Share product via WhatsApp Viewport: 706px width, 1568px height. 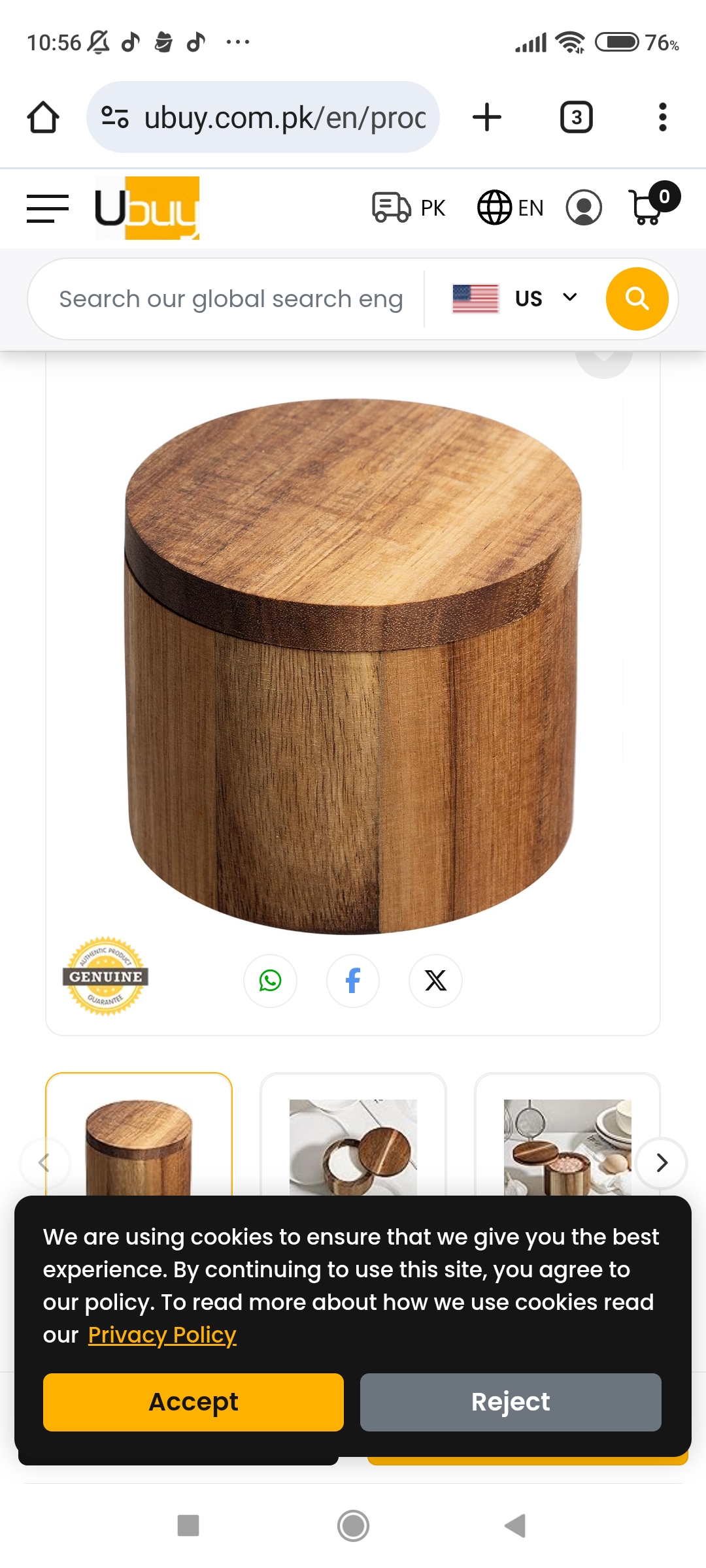[270, 981]
